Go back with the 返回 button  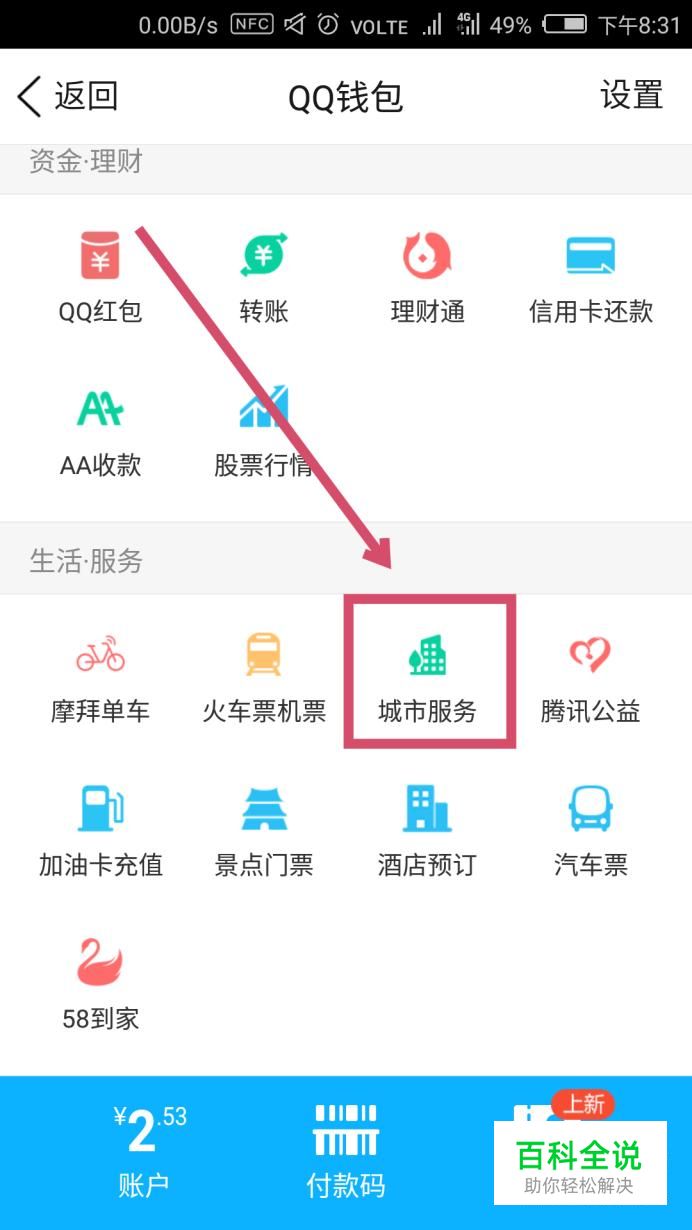(x=68, y=96)
